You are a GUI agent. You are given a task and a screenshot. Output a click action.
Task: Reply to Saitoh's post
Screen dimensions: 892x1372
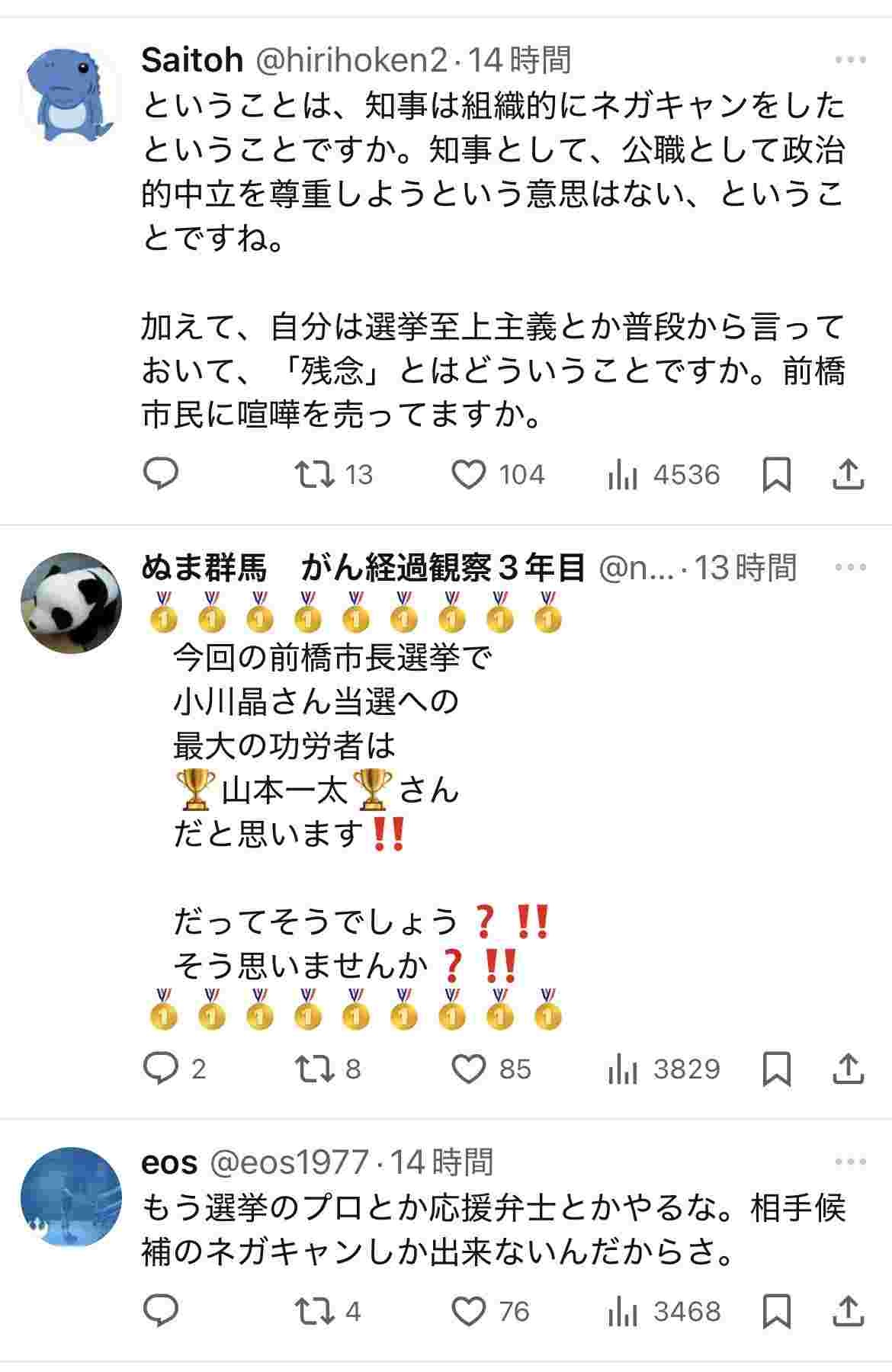[161, 474]
